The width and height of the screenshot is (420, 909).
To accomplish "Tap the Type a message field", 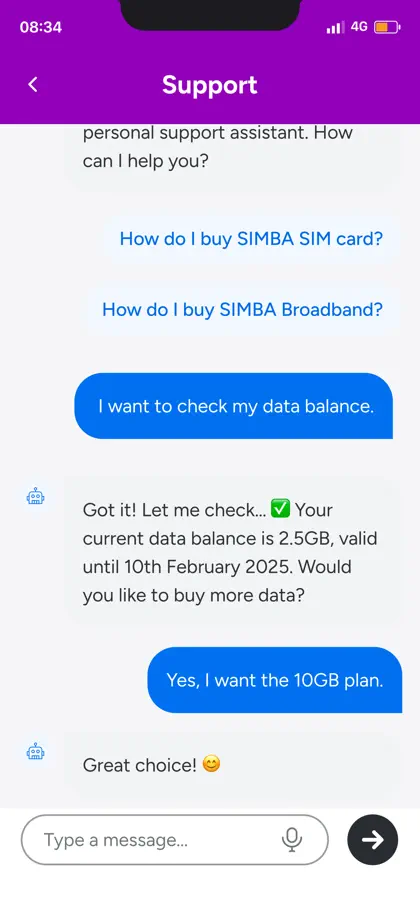I will click(x=175, y=840).
